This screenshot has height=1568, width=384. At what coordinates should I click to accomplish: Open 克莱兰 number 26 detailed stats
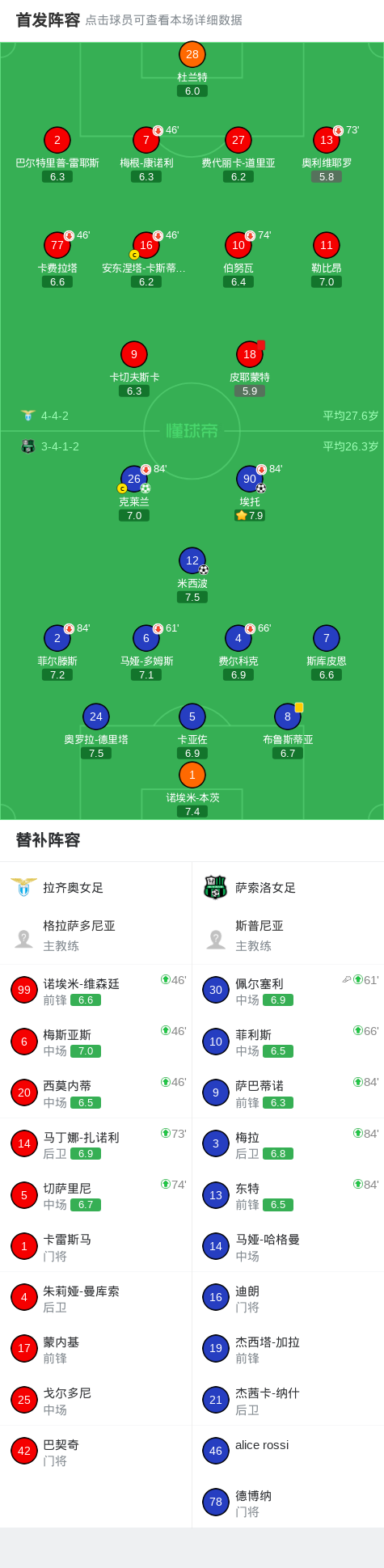[134, 493]
